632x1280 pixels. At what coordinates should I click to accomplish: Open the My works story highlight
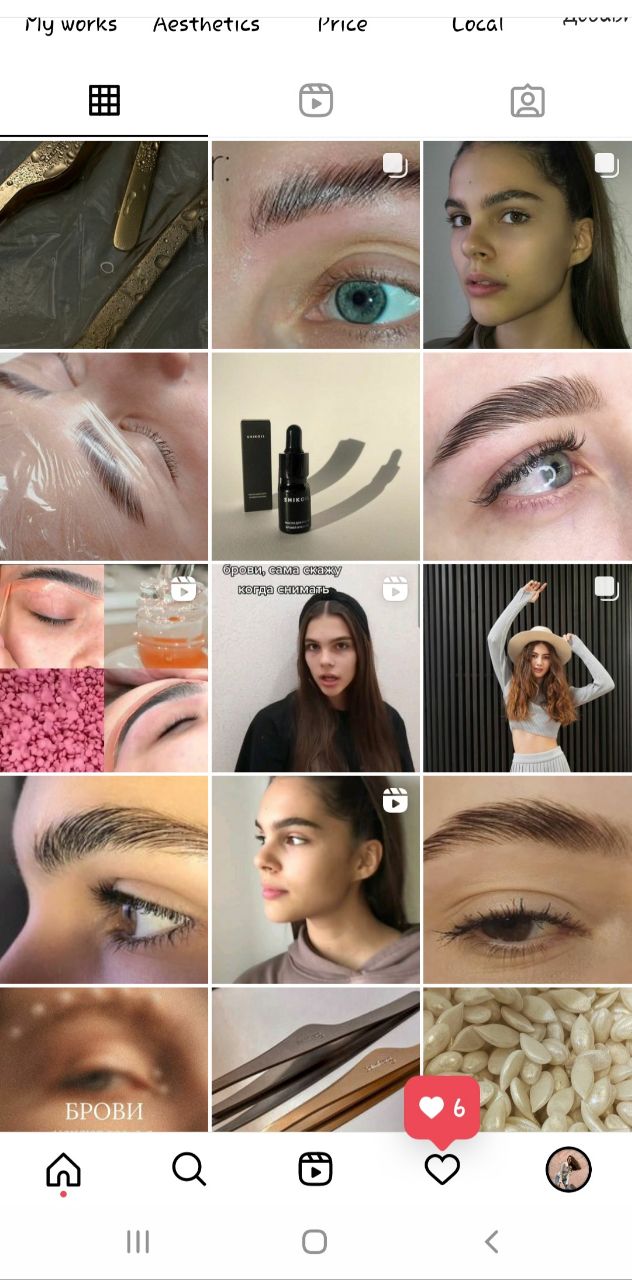(x=71, y=24)
